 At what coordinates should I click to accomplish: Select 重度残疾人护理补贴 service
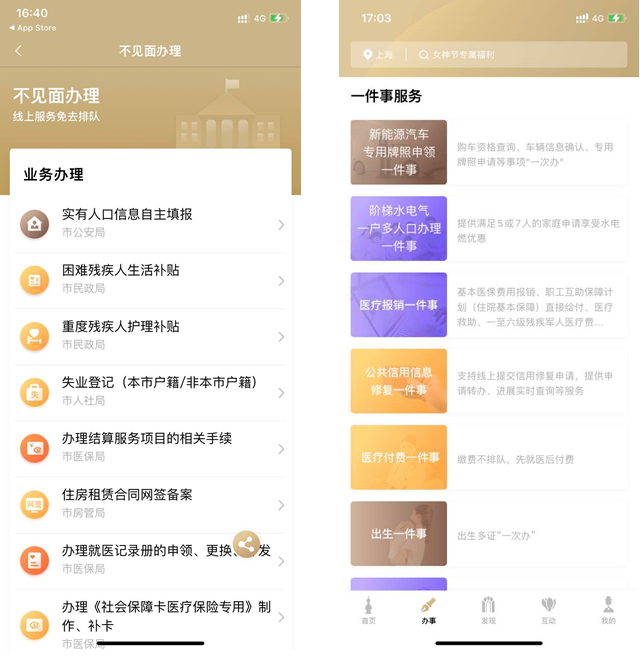coord(150,335)
